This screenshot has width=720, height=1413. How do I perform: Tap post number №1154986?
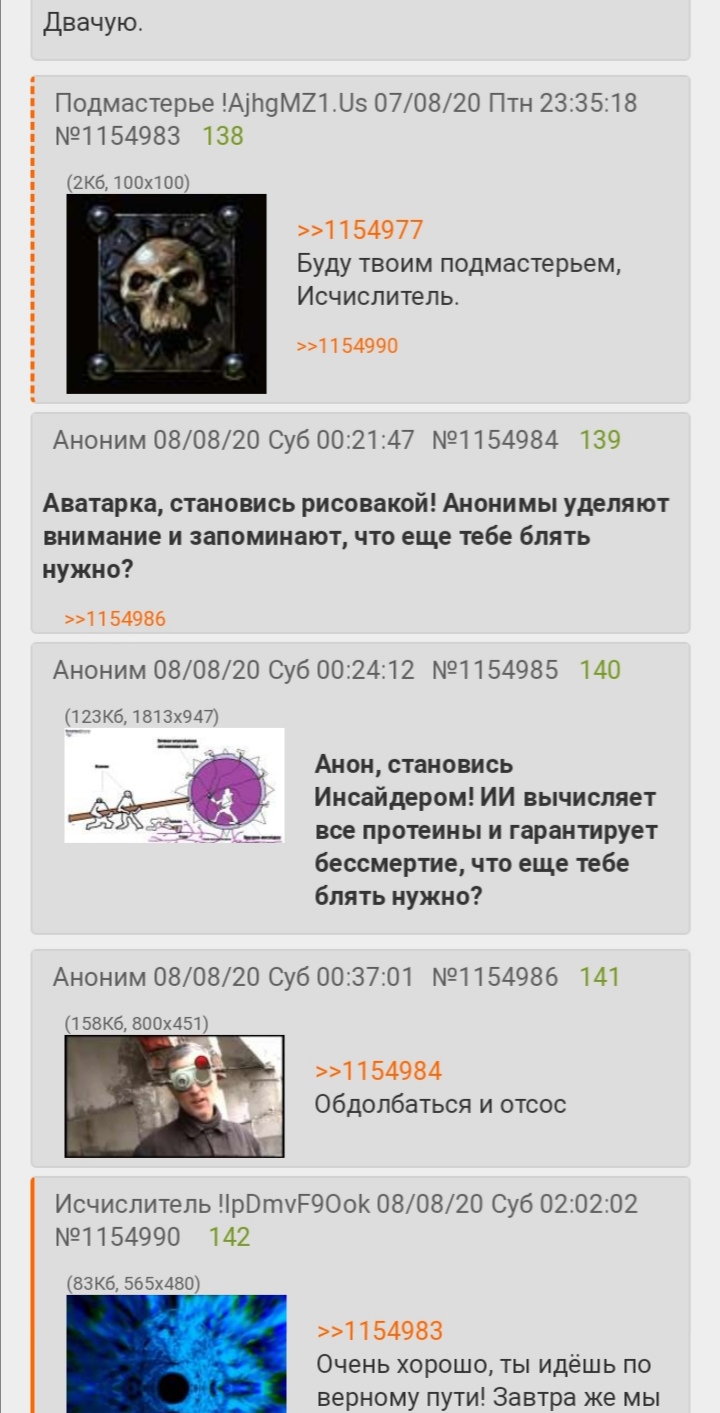tap(494, 977)
